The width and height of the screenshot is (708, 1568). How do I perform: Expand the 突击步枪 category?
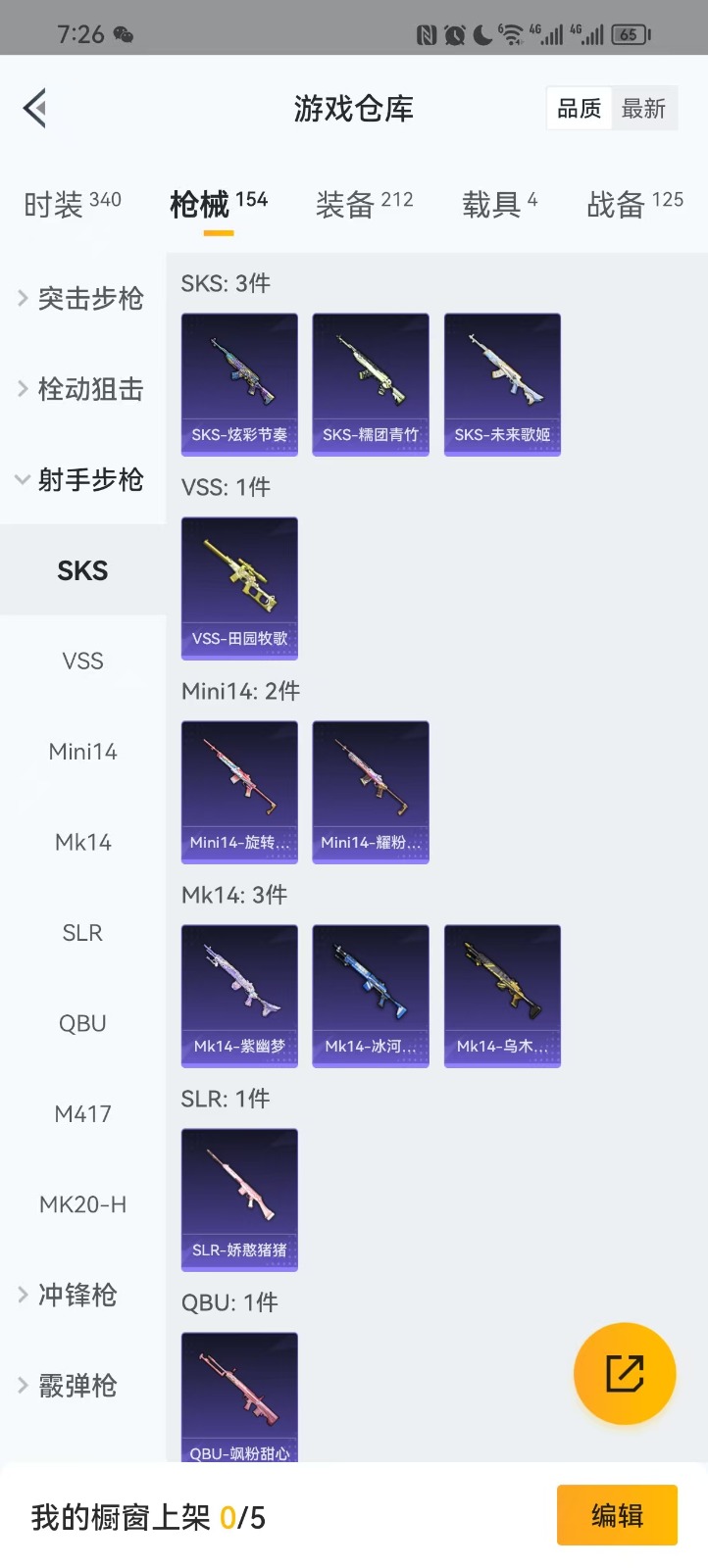point(83,298)
